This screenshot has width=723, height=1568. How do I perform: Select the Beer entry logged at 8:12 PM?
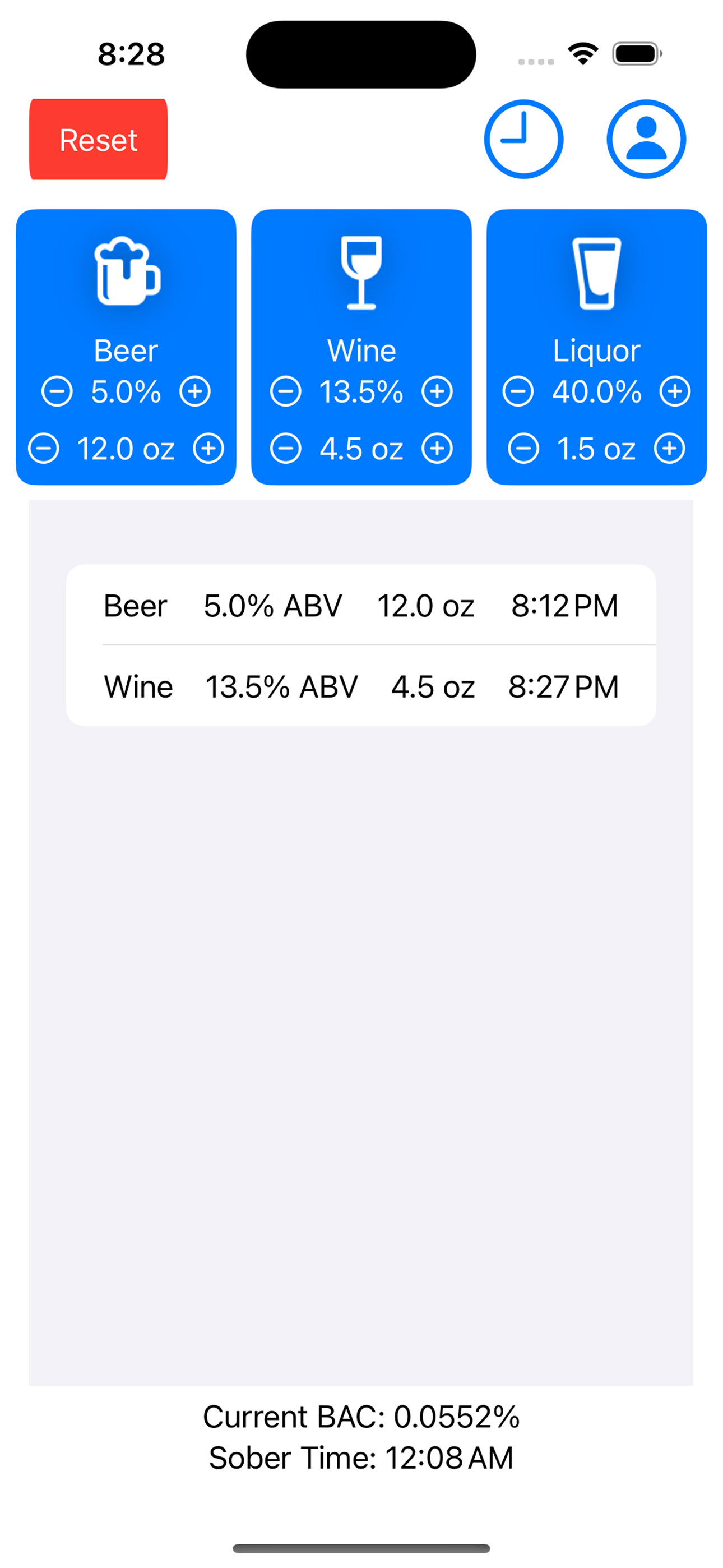click(x=361, y=605)
